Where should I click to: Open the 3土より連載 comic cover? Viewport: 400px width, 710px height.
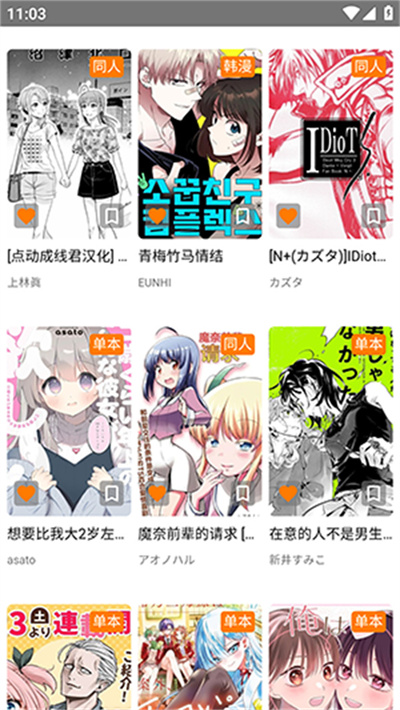(x=69, y=657)
